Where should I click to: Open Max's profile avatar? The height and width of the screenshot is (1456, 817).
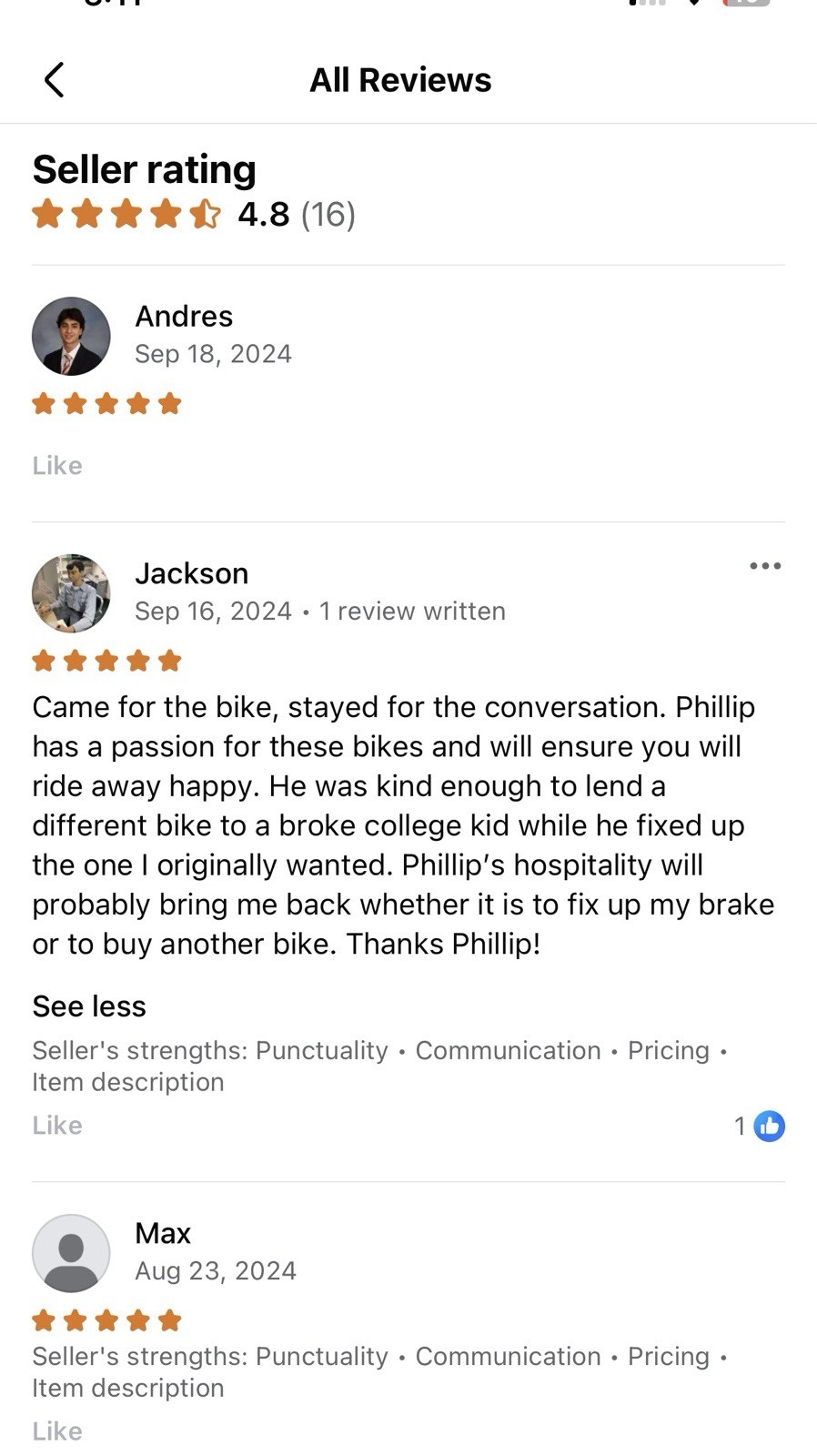pyautogui.click(x=71, y=1253)
